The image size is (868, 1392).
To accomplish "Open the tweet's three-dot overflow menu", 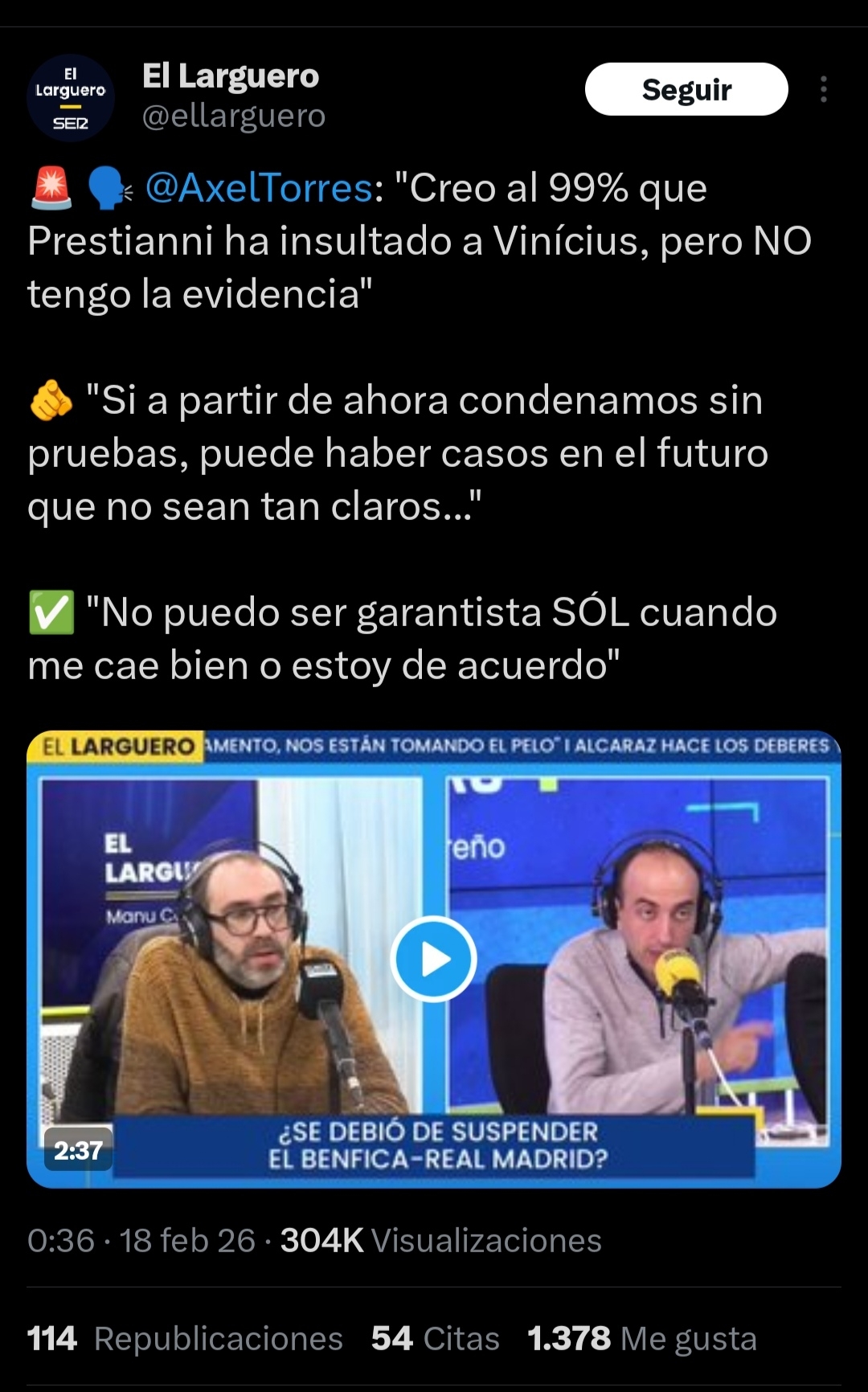I will [823, 89].
